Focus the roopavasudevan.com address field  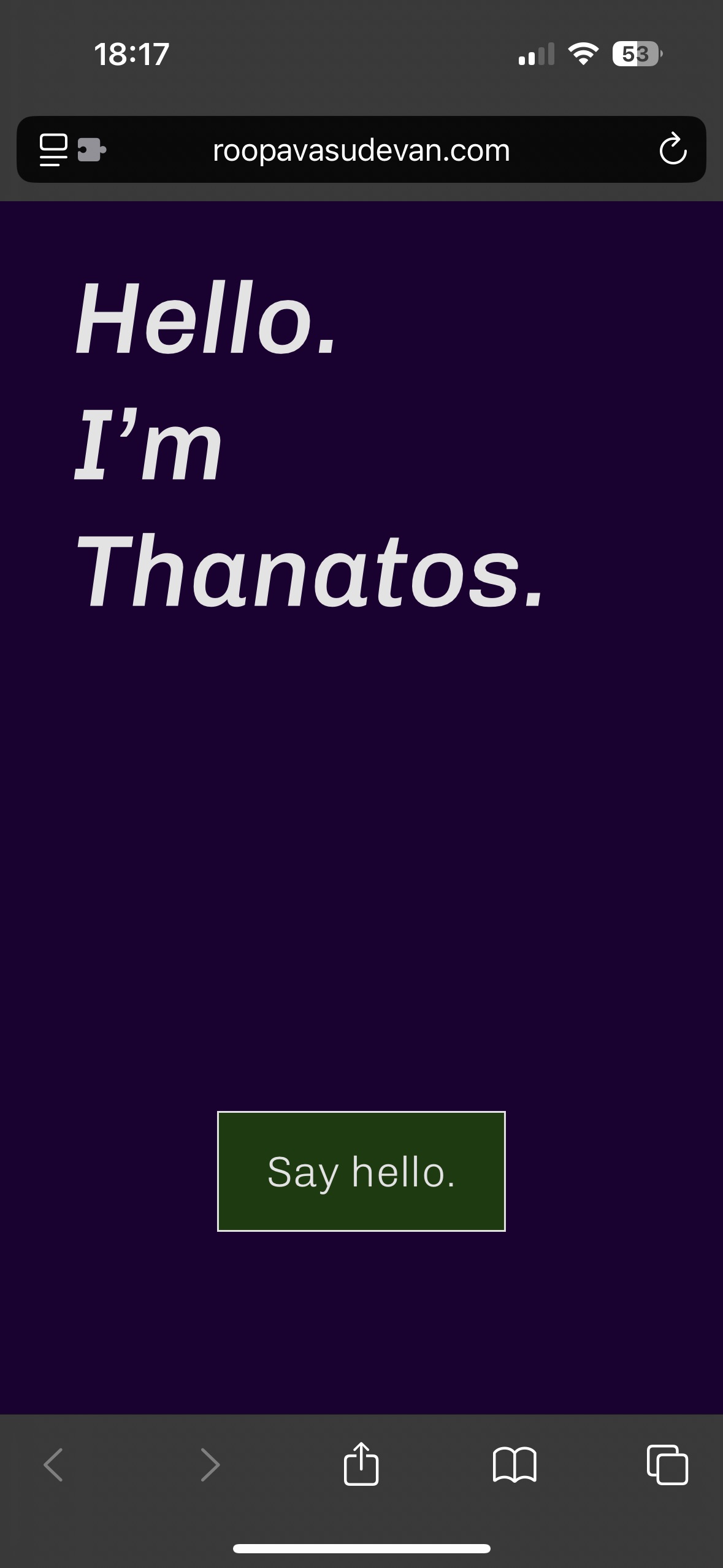(361, 150)
